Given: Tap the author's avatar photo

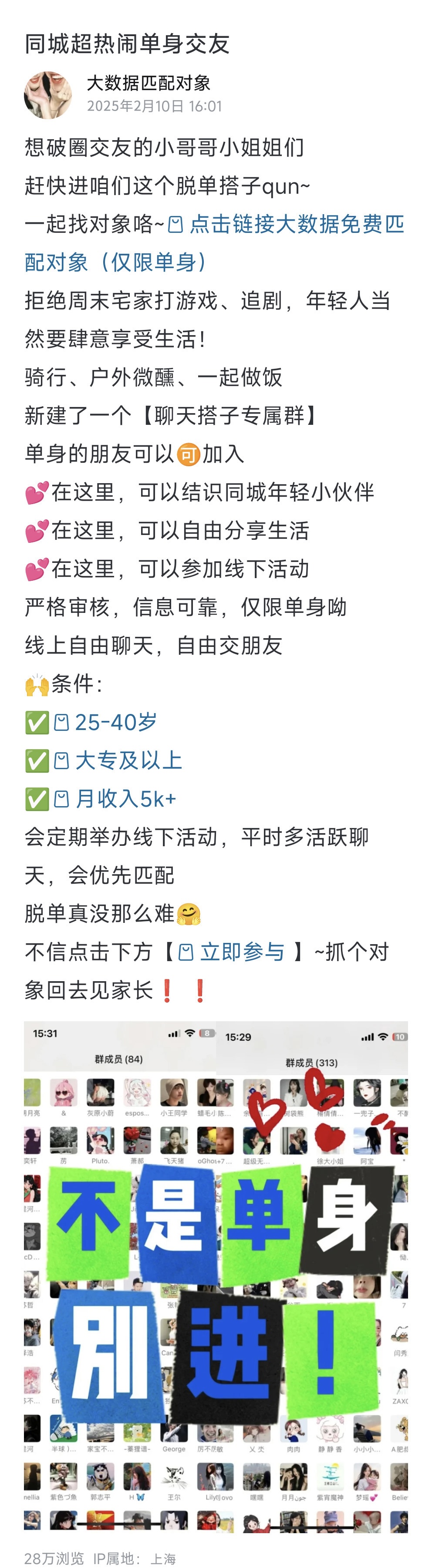Looking at the screenshot, I should point(47,94).
